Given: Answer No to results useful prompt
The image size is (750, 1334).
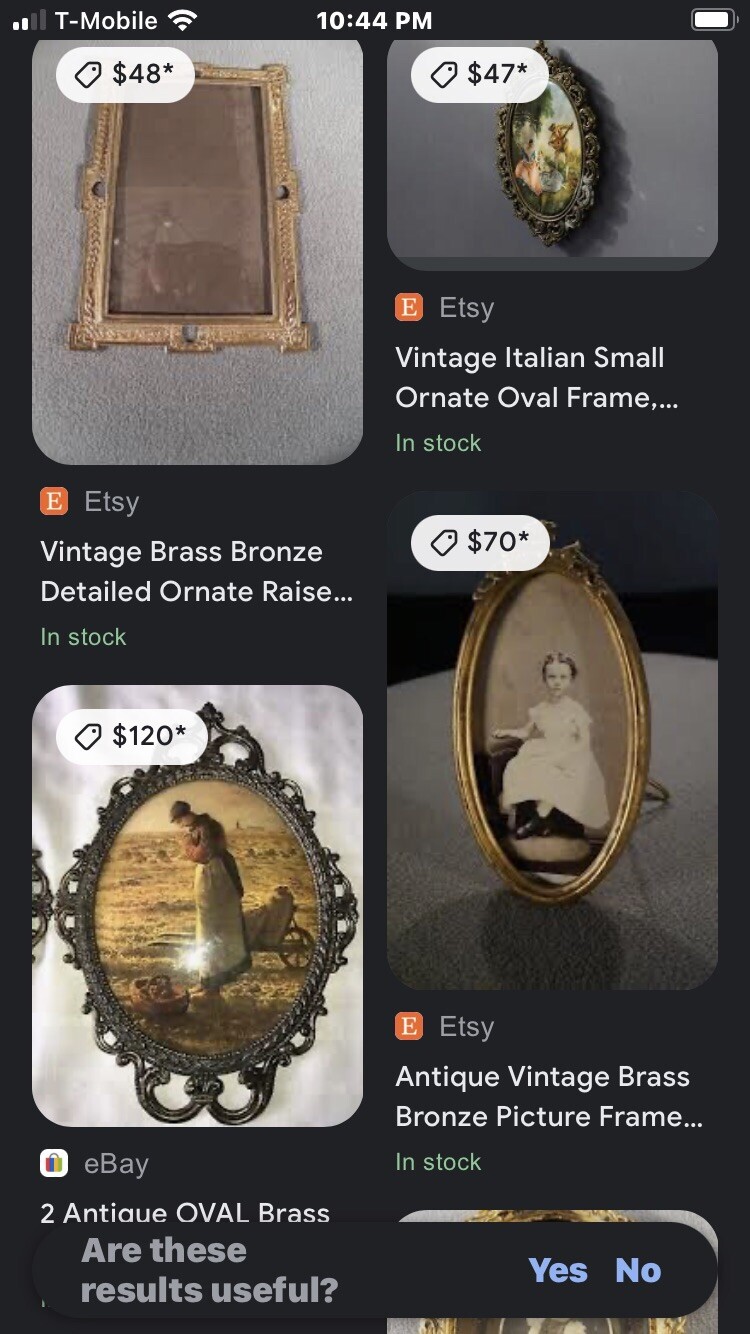Looking at the screenshot, I should click(x=638, y=1270).
